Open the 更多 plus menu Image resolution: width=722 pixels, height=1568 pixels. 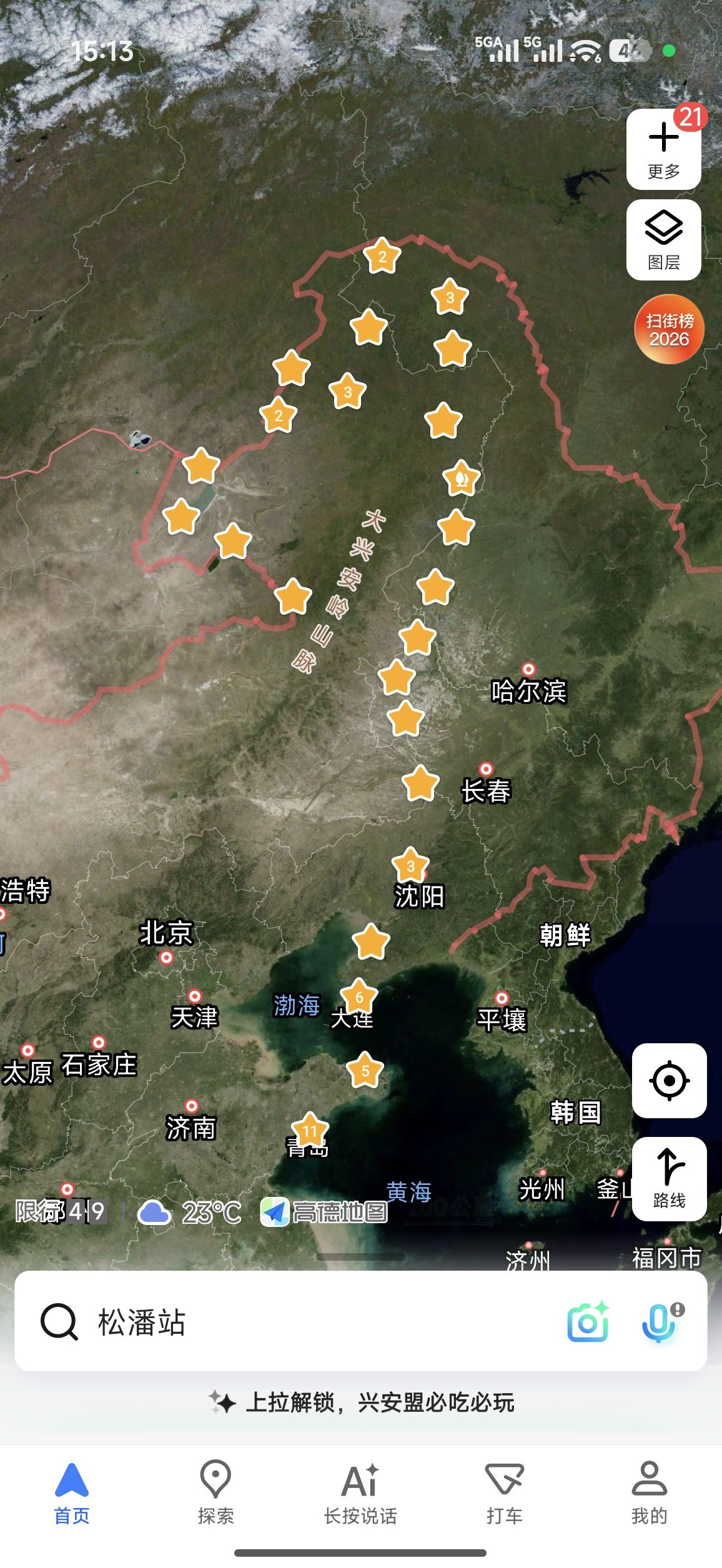pyautogui.click(x=663, y=149)
